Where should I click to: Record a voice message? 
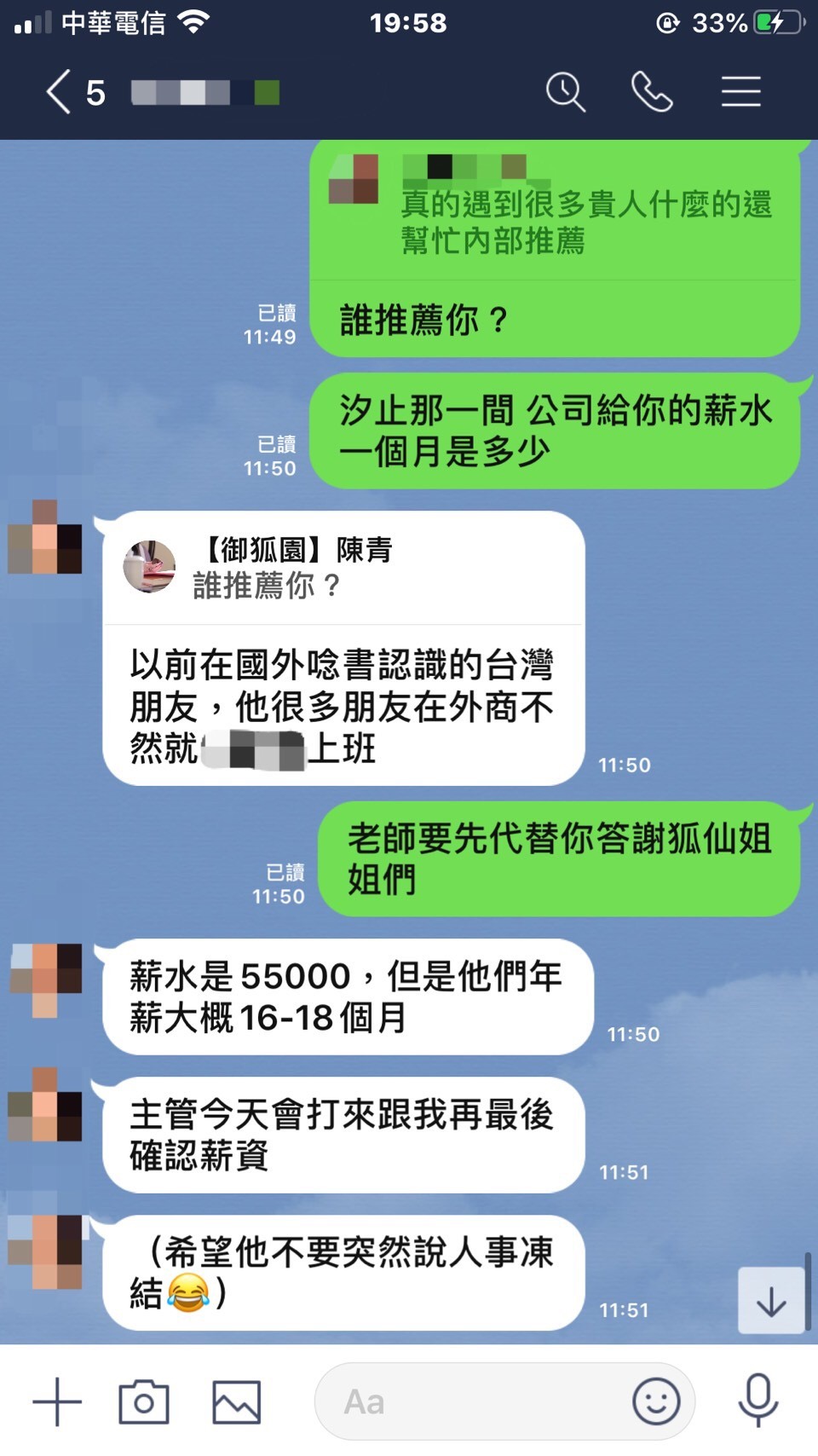coord(758,1401)
